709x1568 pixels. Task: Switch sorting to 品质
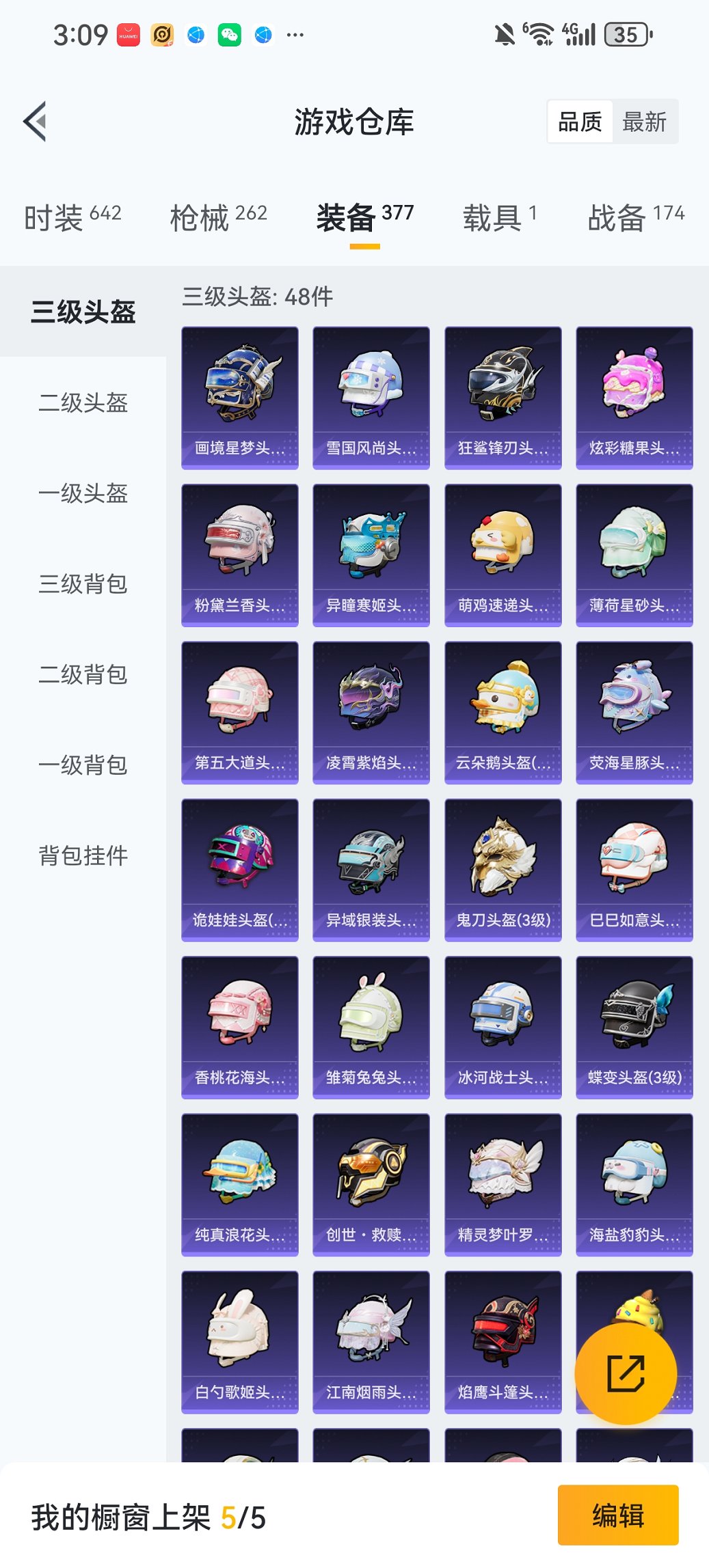[580, 121]
